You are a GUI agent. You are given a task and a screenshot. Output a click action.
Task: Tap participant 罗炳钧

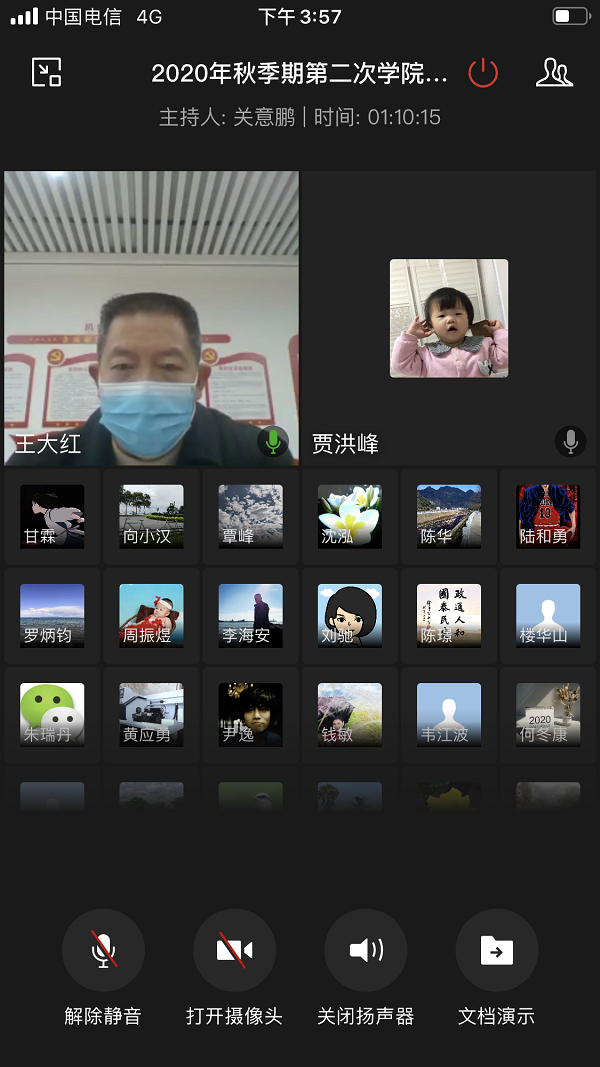[52, 616]
